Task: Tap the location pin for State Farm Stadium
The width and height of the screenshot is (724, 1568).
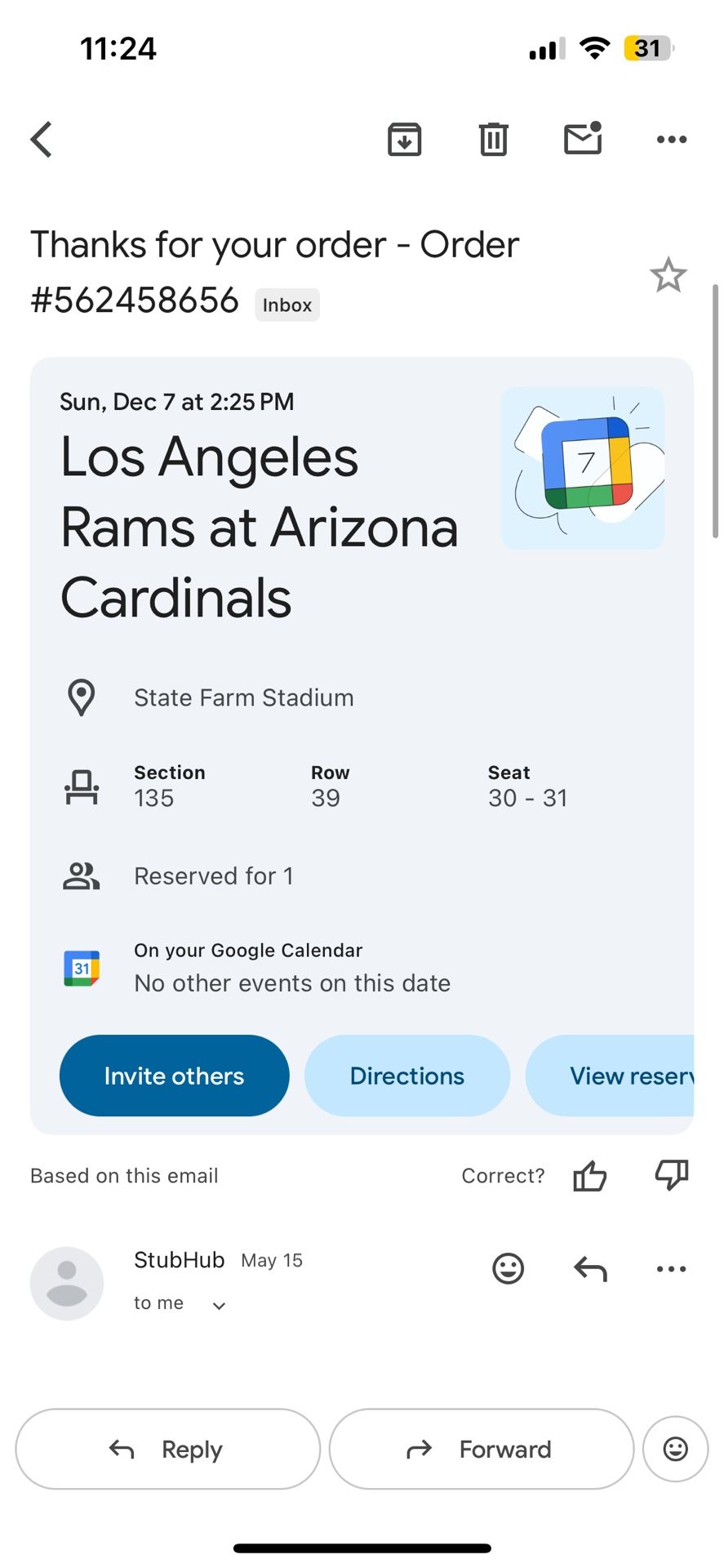Action: (81, 697)
